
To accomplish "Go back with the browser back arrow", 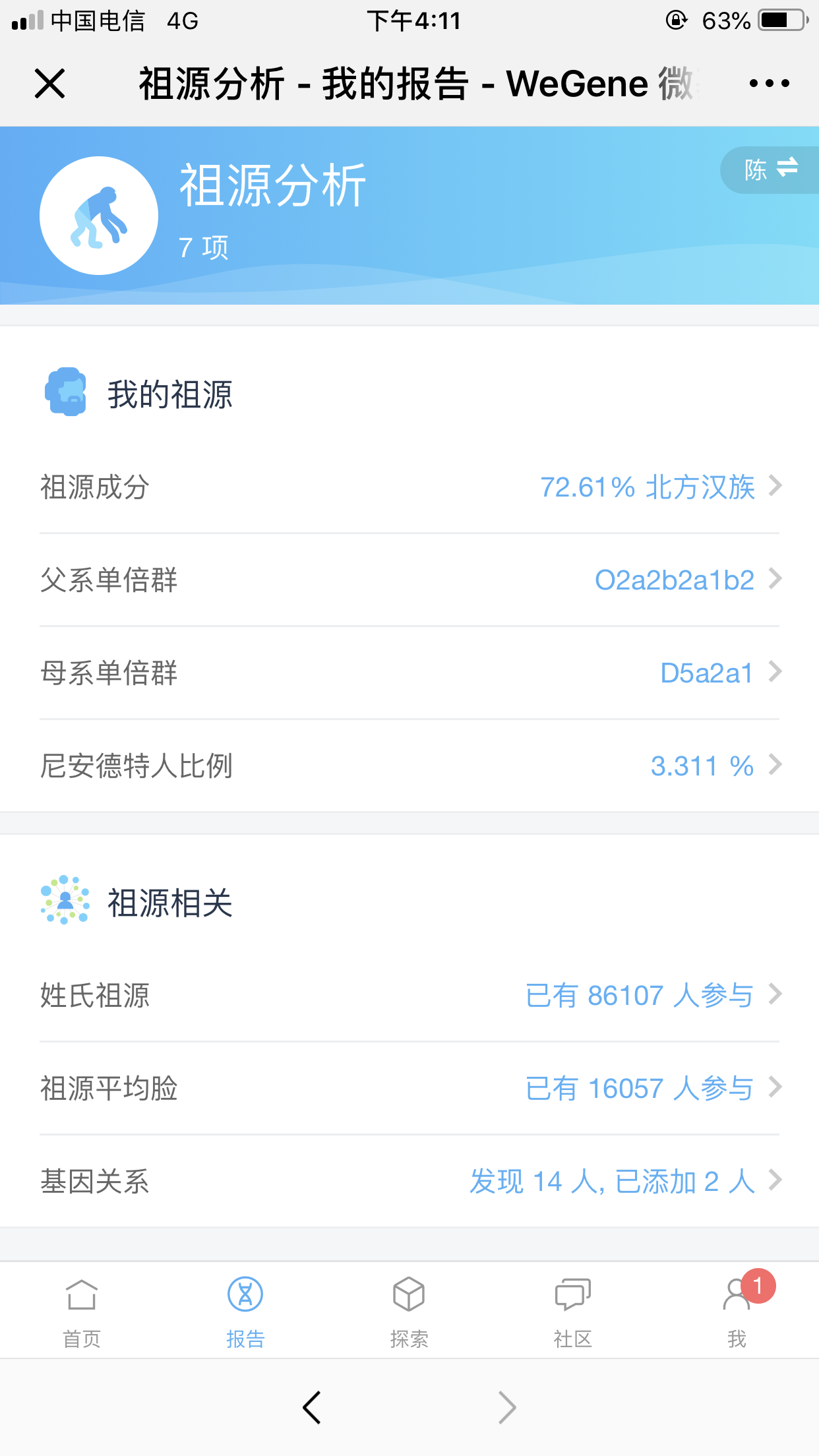I will coord(312,1407).
